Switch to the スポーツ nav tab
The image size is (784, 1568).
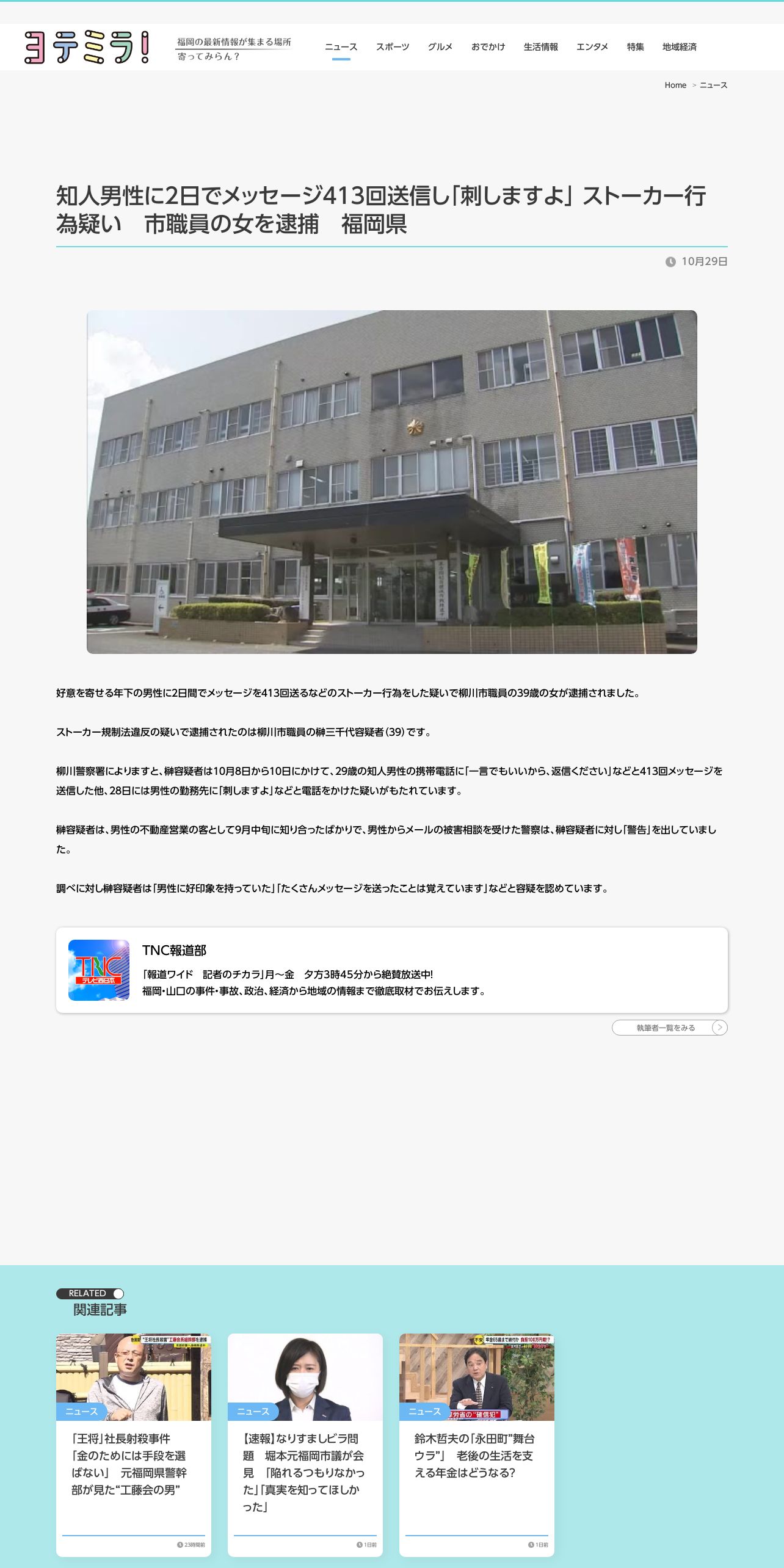coord(393,47)
